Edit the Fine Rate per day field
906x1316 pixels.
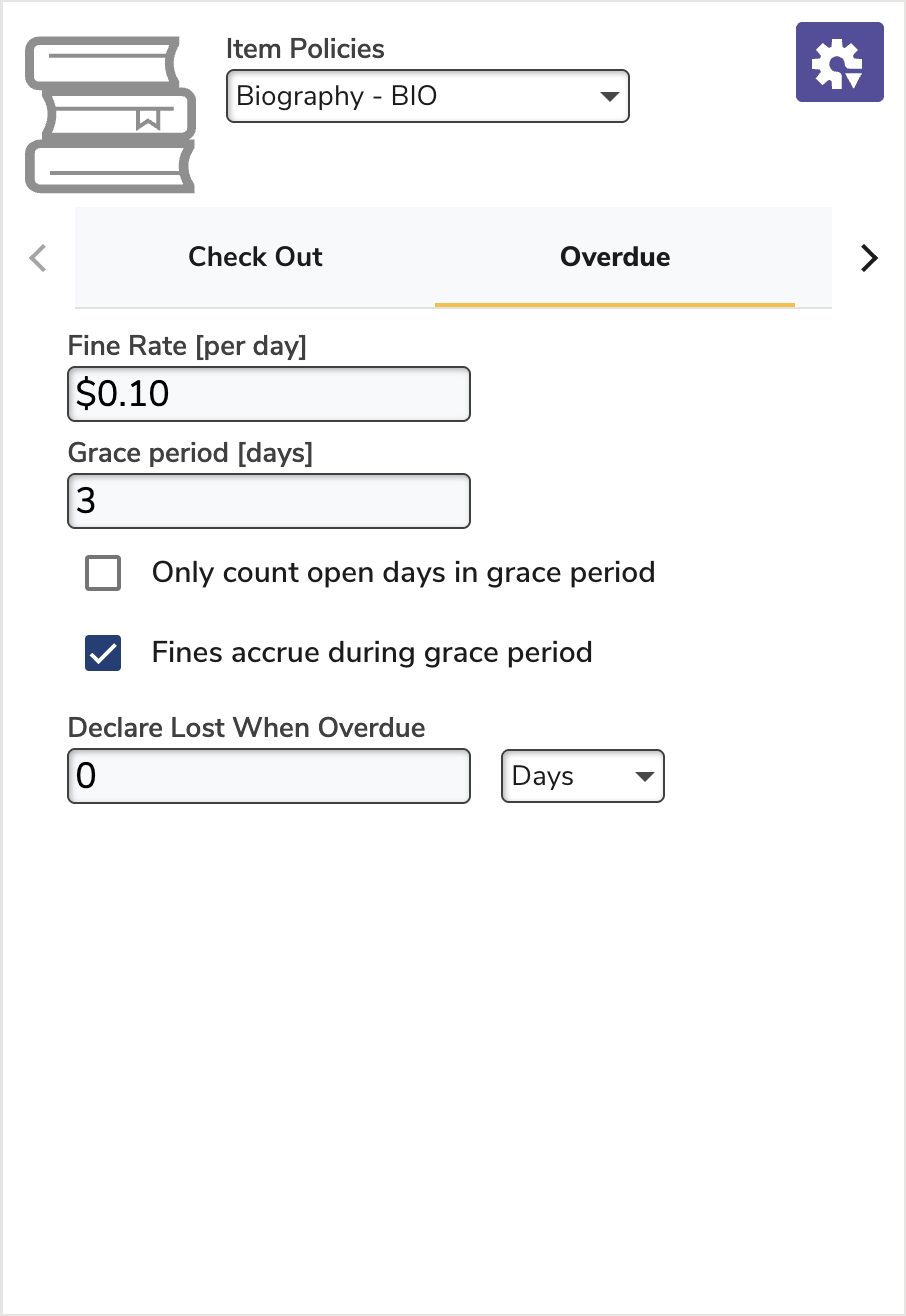click(x=268, y=394)
